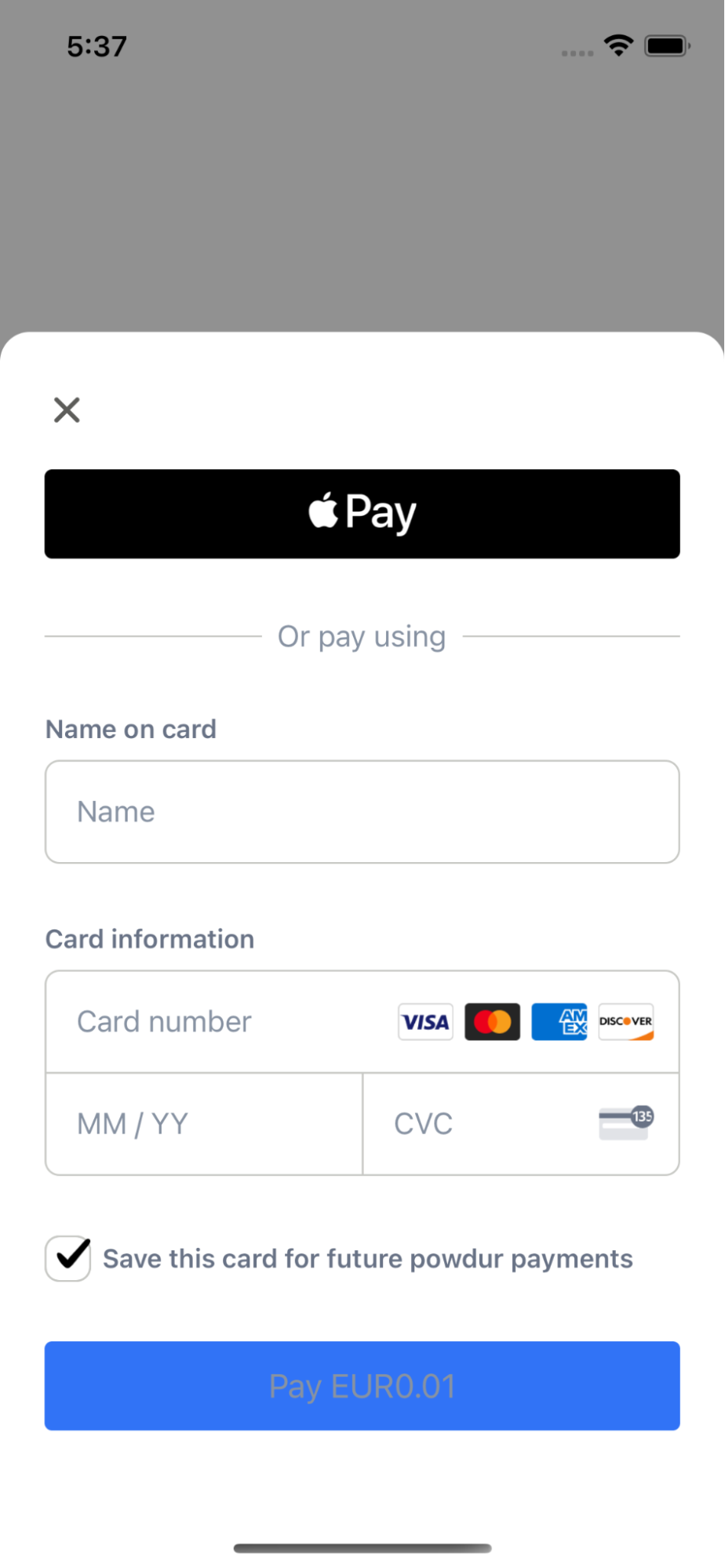725x1568 pixels.
Task: Tap the Pay EUR0.01 button
Action: (x=362, y=1386)
